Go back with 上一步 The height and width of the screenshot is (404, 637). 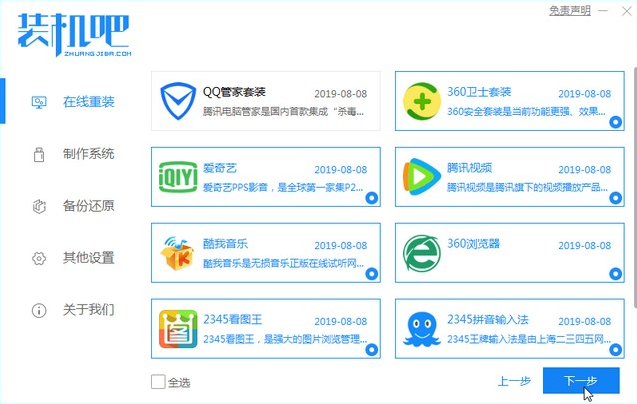[512, 381]
